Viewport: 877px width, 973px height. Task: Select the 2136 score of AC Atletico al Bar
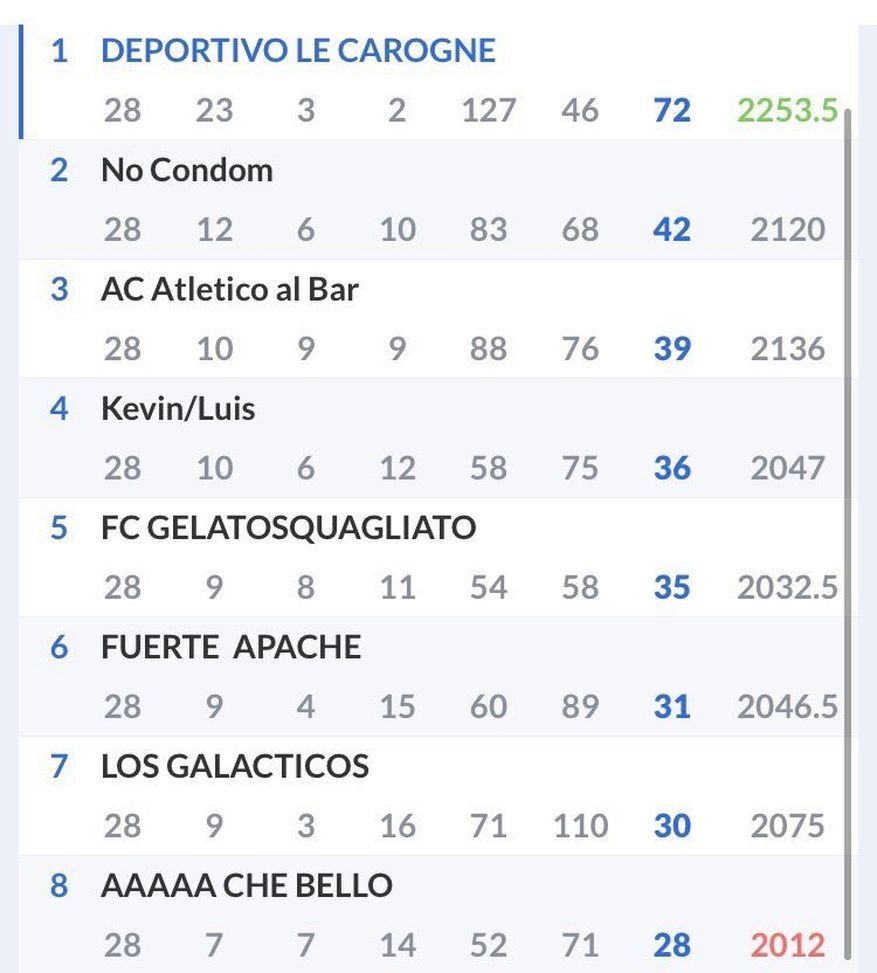click(x=790, y=349)
